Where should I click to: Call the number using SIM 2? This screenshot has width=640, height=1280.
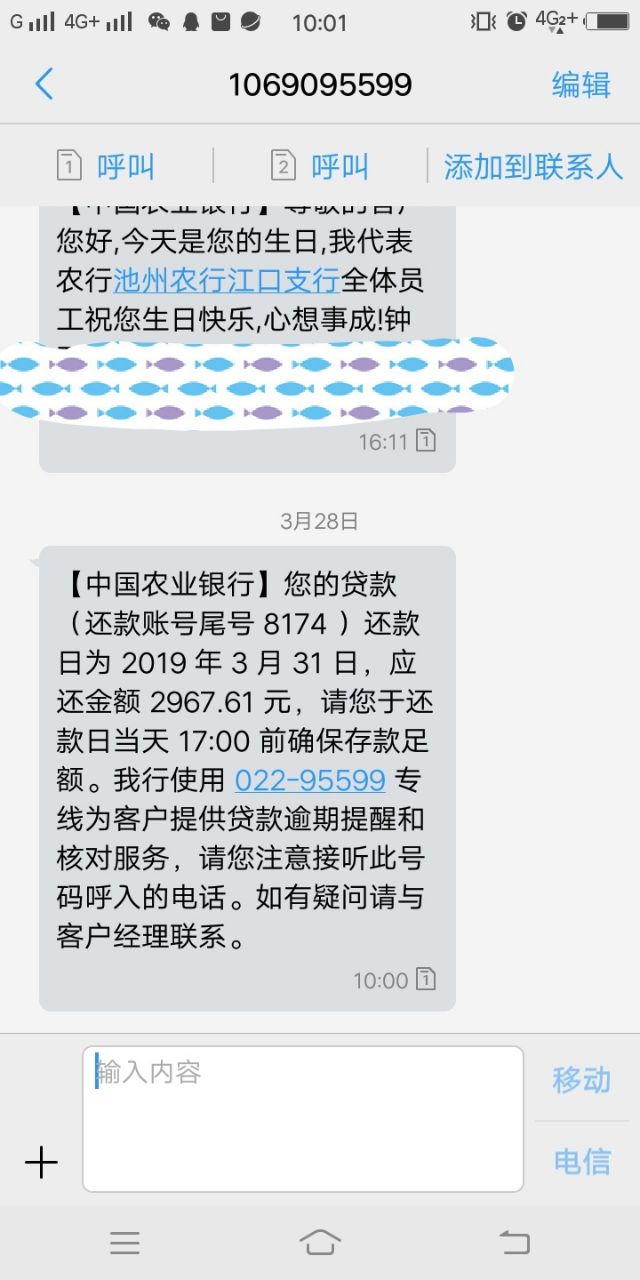tap(321, 166)
